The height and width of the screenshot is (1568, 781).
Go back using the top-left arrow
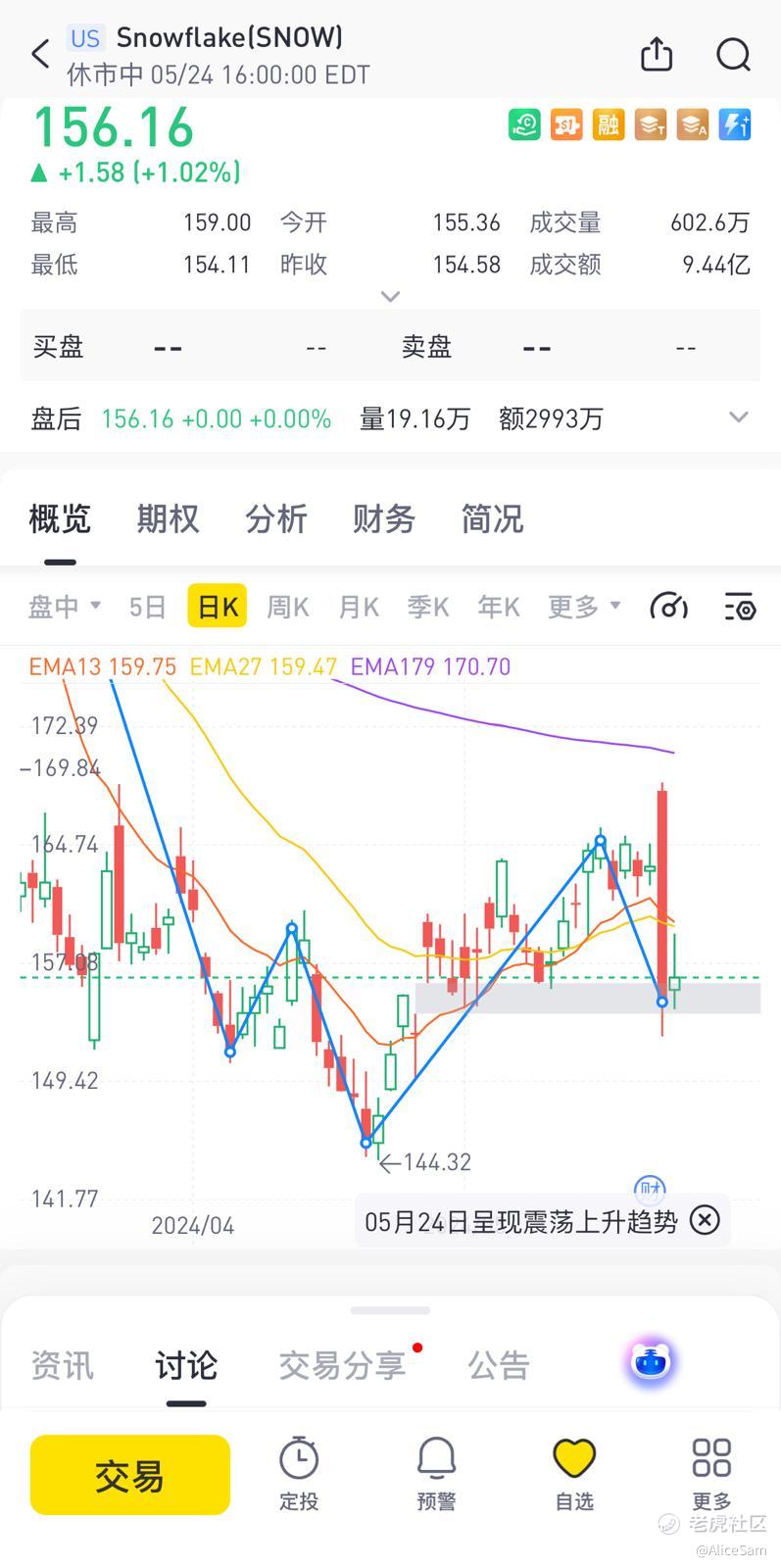click(40, 53)
